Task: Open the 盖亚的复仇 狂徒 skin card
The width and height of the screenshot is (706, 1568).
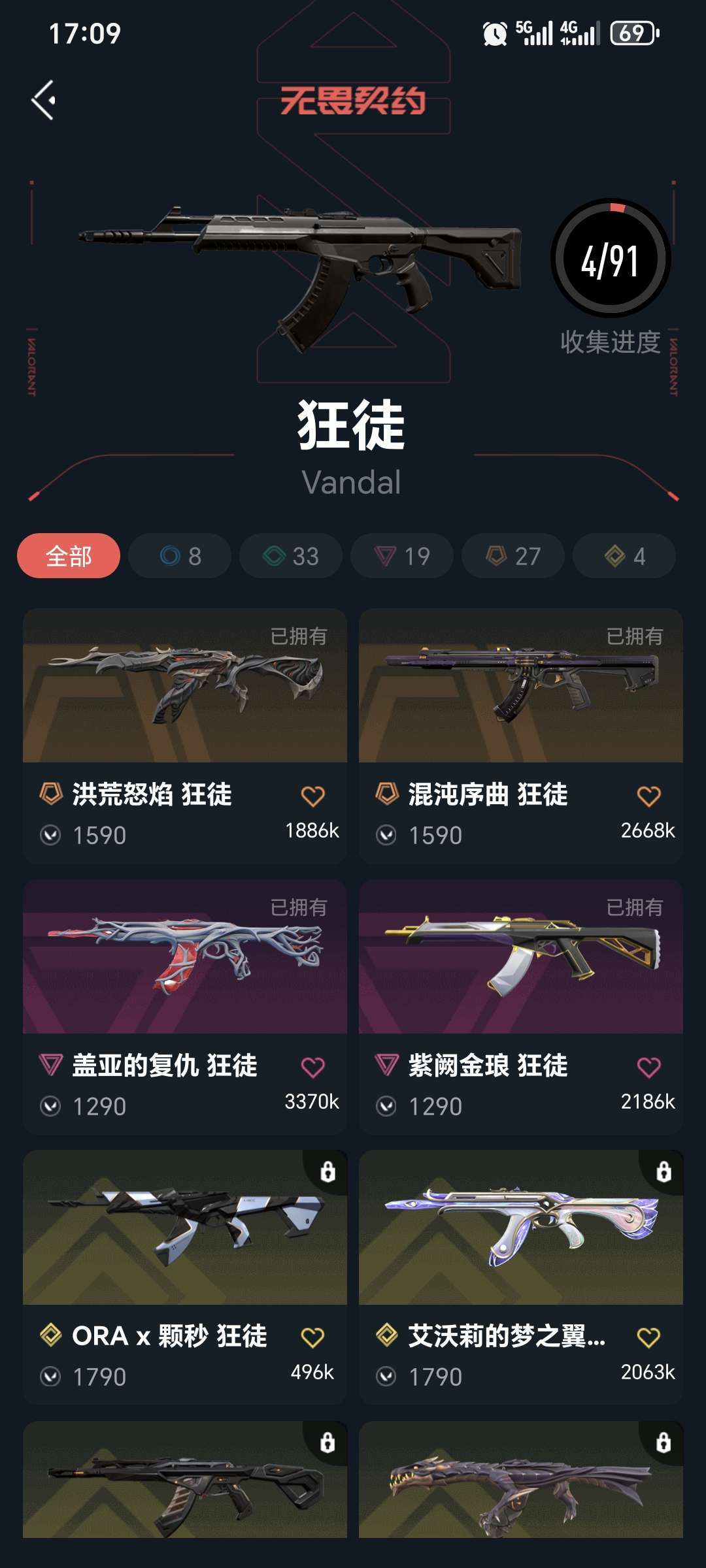Action: [185, 1007]
